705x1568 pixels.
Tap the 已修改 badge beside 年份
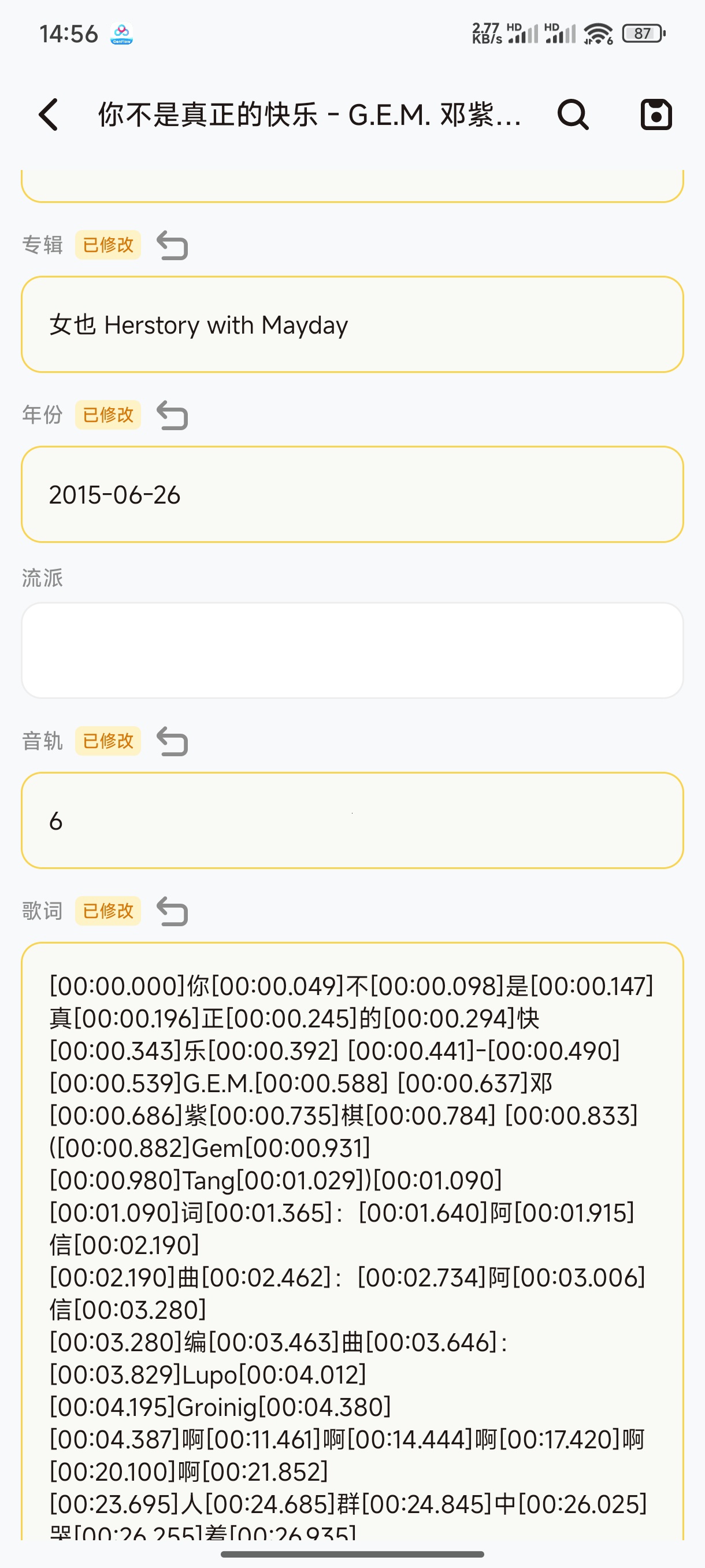pyautogui.click(x=107, y=414)
